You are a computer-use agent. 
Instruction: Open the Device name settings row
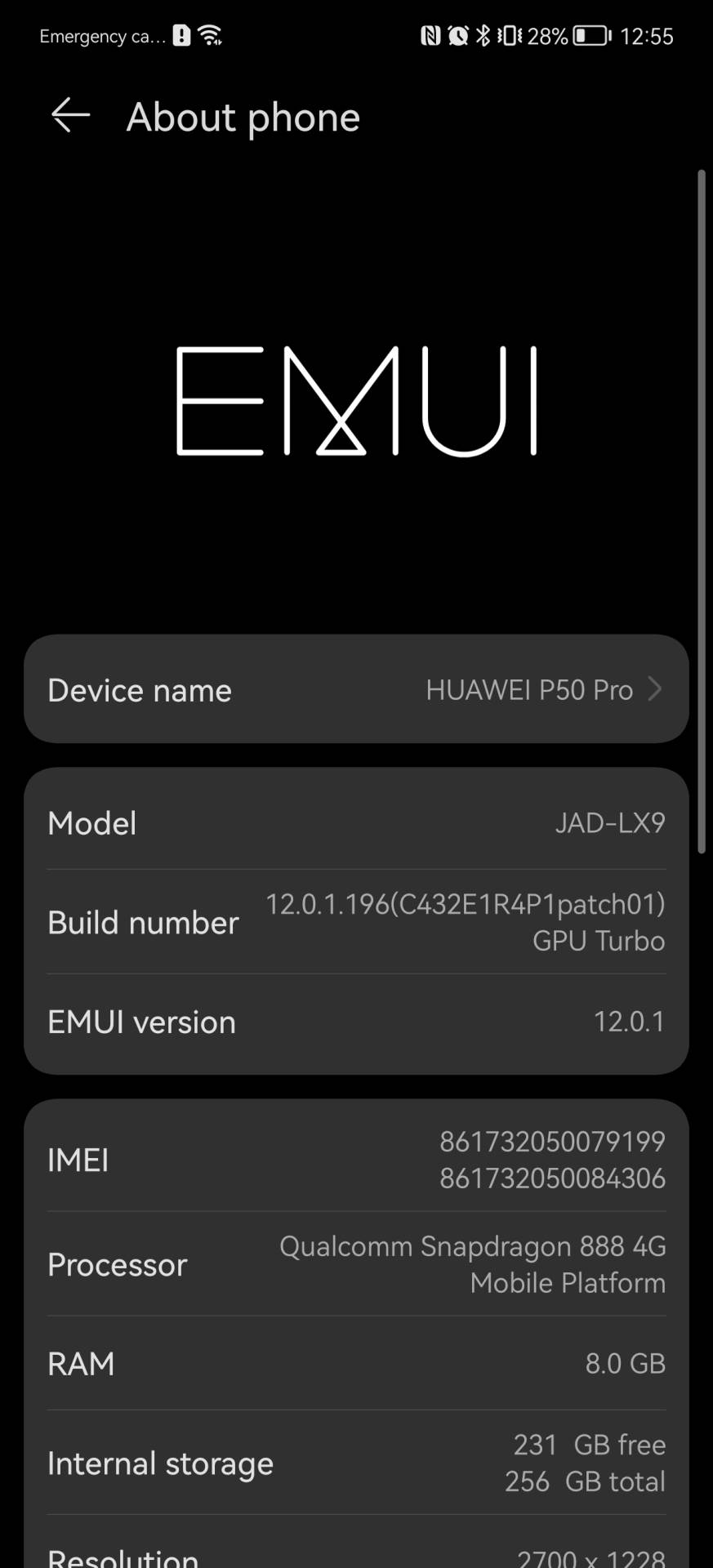click(357, 689)
